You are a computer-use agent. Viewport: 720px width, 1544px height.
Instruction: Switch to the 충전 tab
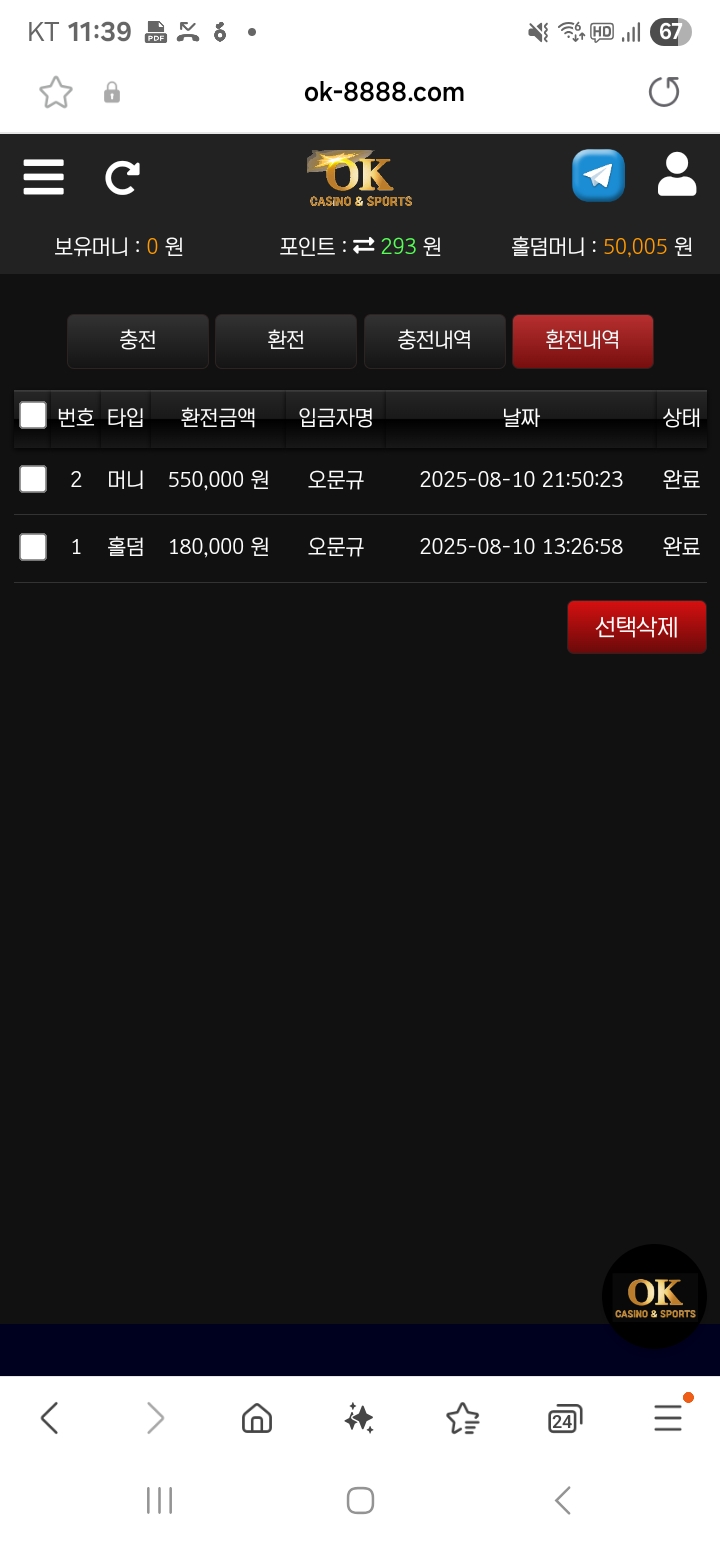tap(138, 340)
